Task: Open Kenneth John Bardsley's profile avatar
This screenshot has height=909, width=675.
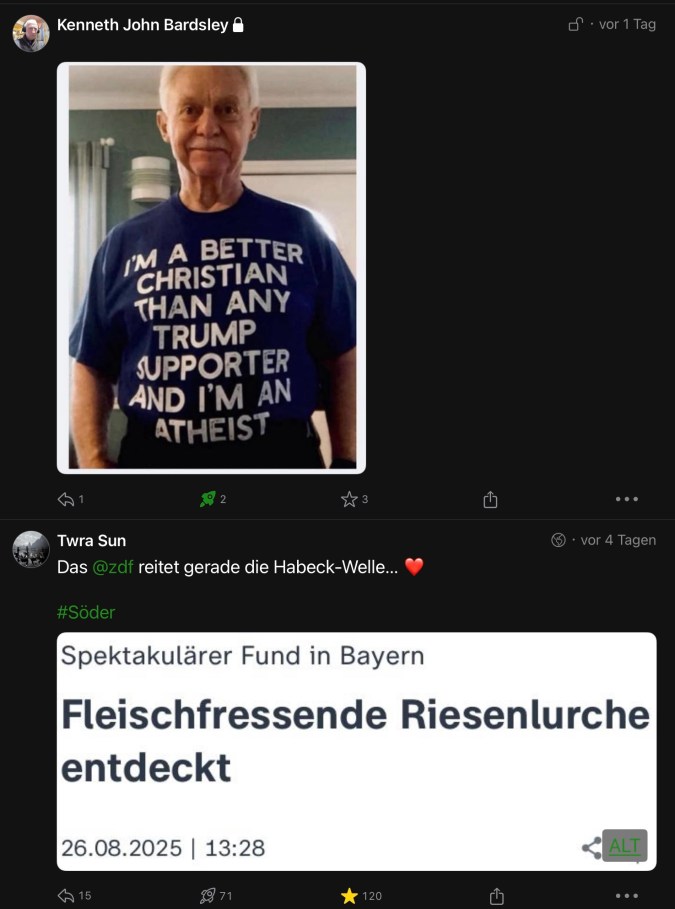Action: pyautogui.click(x=31, y=33)
